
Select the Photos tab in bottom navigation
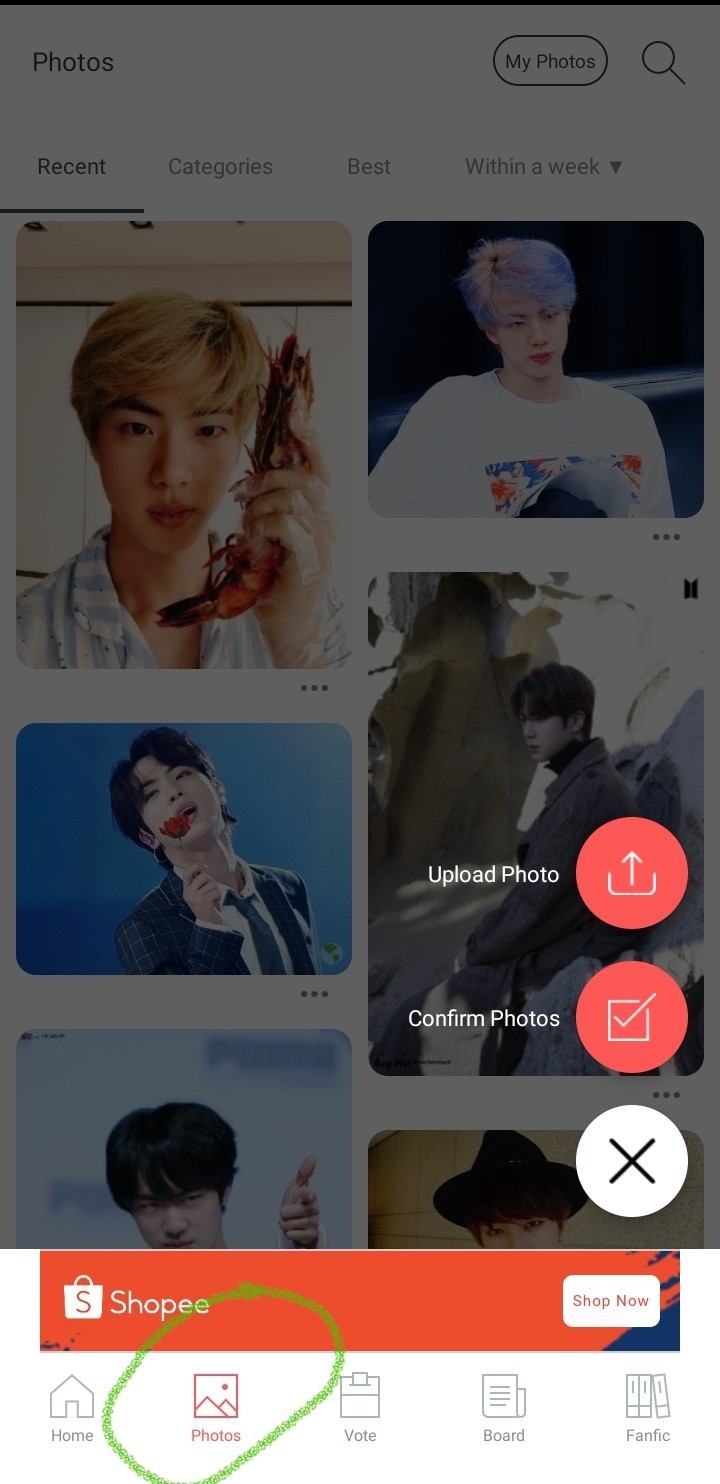(216, 1408)
